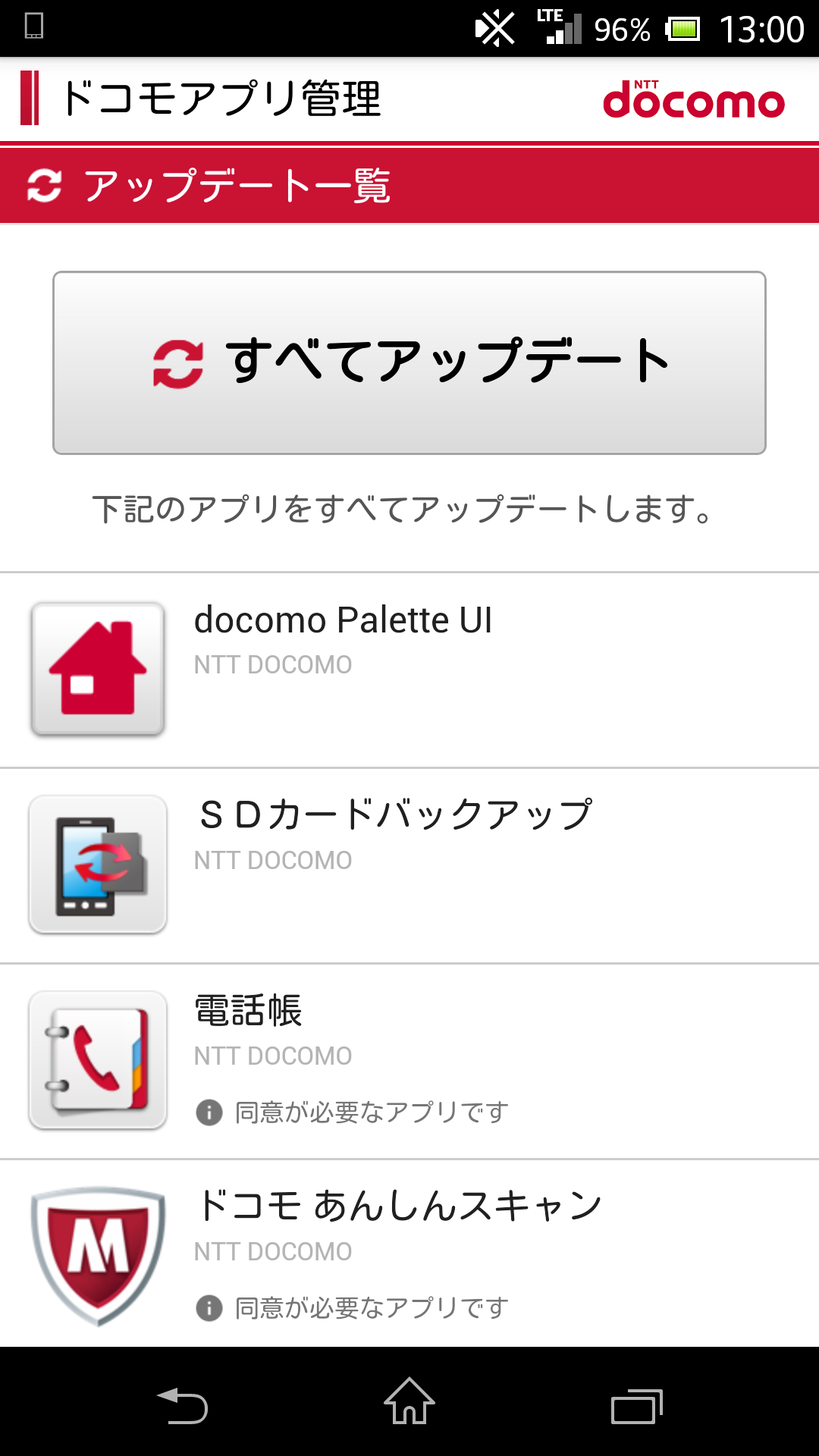
Task: Open ドコモ あんしんスキャン entry
Action: [x=409, y=1254]
